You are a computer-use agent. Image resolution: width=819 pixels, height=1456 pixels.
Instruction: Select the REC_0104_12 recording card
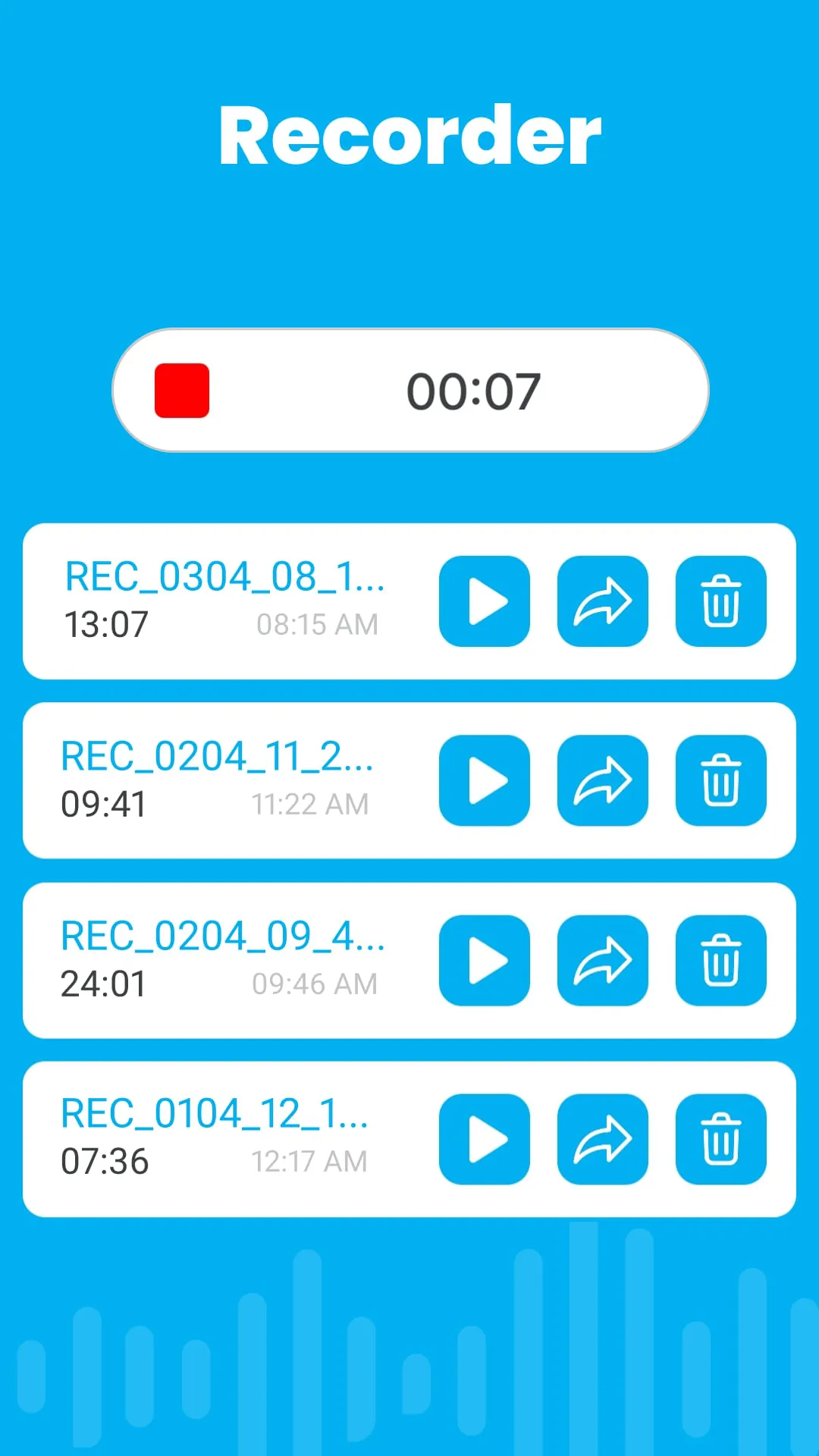409,1140
